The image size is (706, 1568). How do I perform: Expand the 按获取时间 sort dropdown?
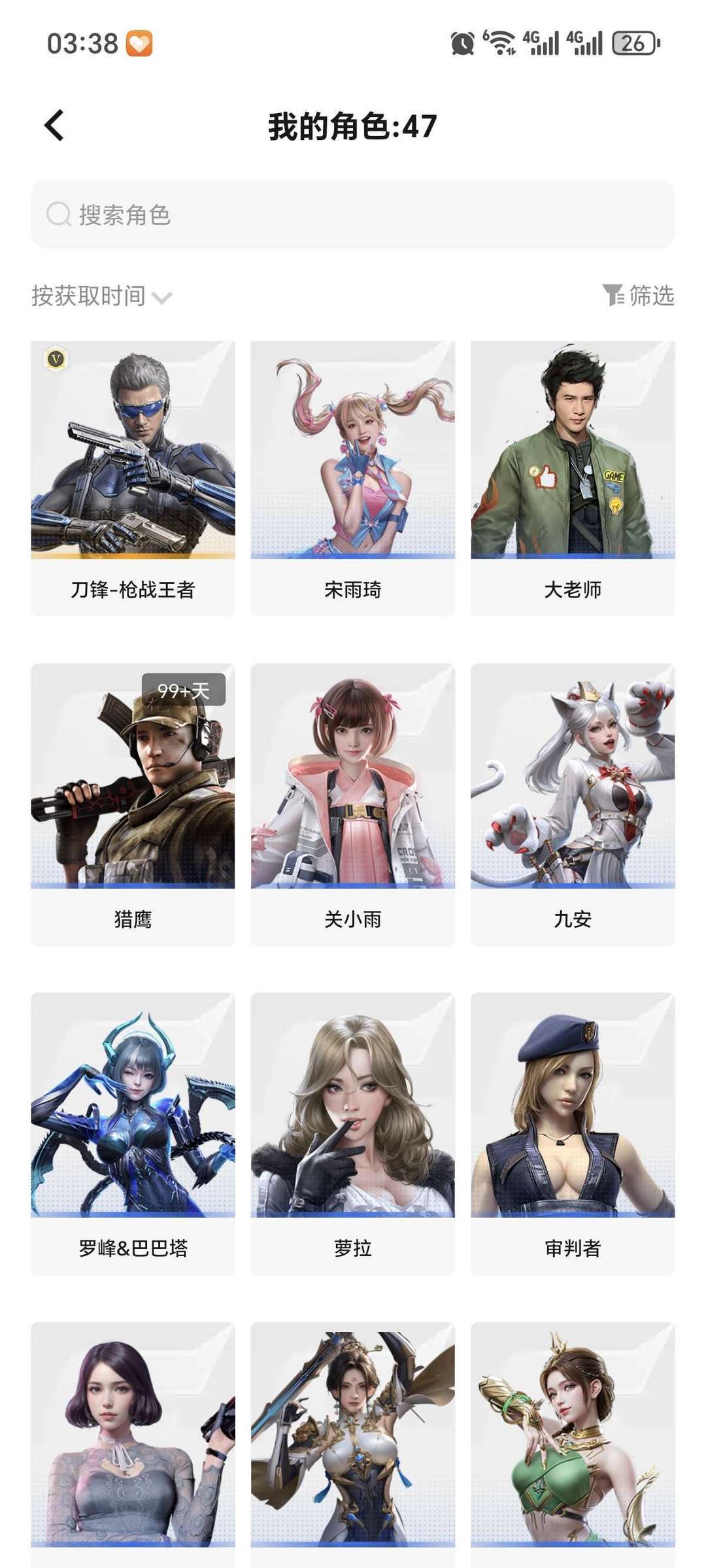[102, 296]
